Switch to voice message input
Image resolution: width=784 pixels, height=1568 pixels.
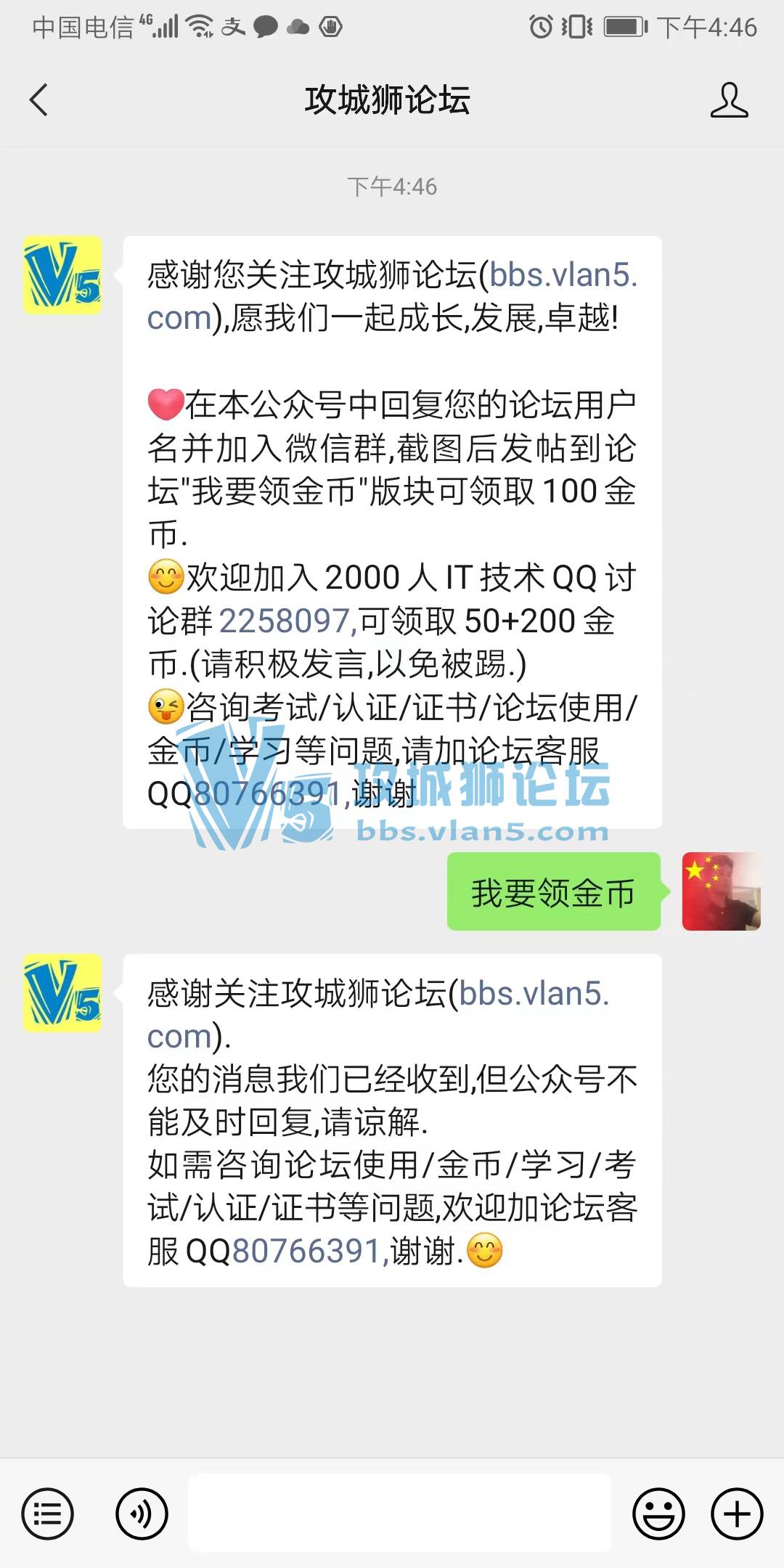(x=142, y=1514)
